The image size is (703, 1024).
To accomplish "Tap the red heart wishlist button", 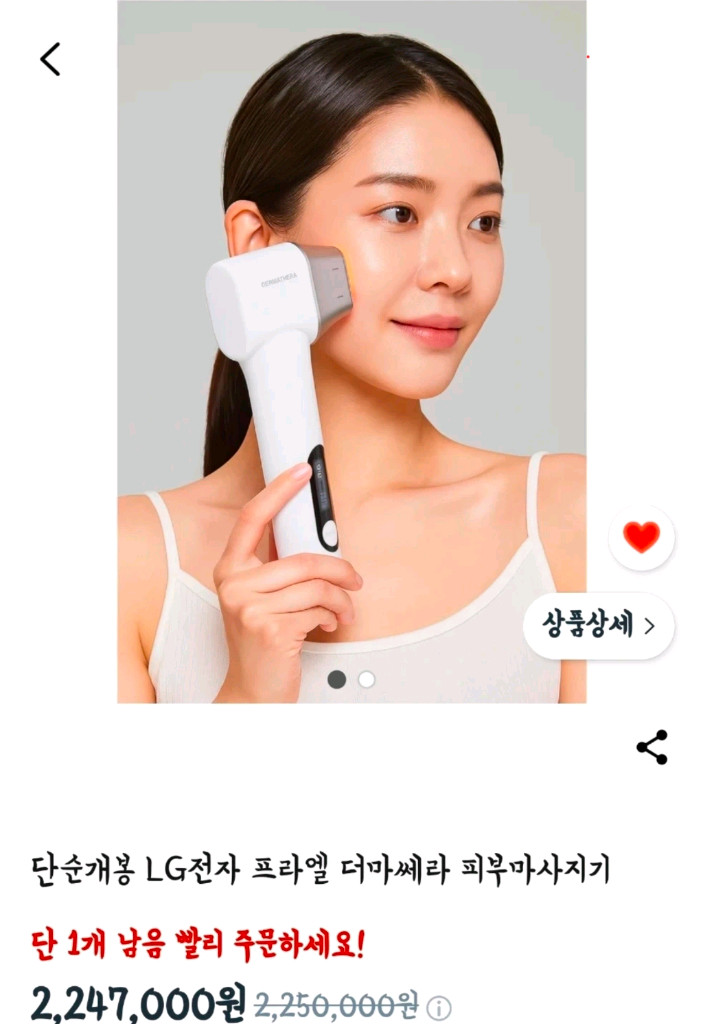I will [x=641, y=537].
